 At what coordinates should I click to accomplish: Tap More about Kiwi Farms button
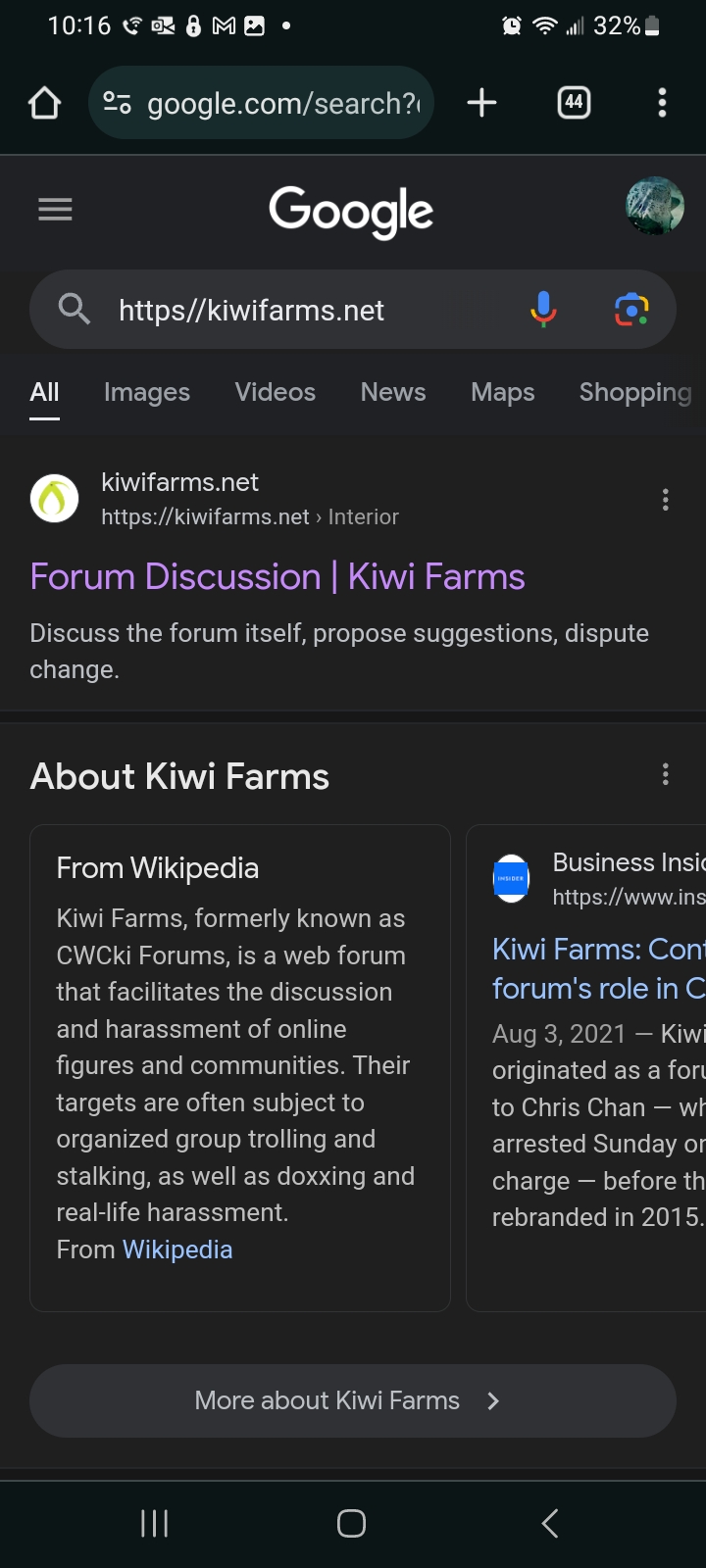[x=353, y=1400]
